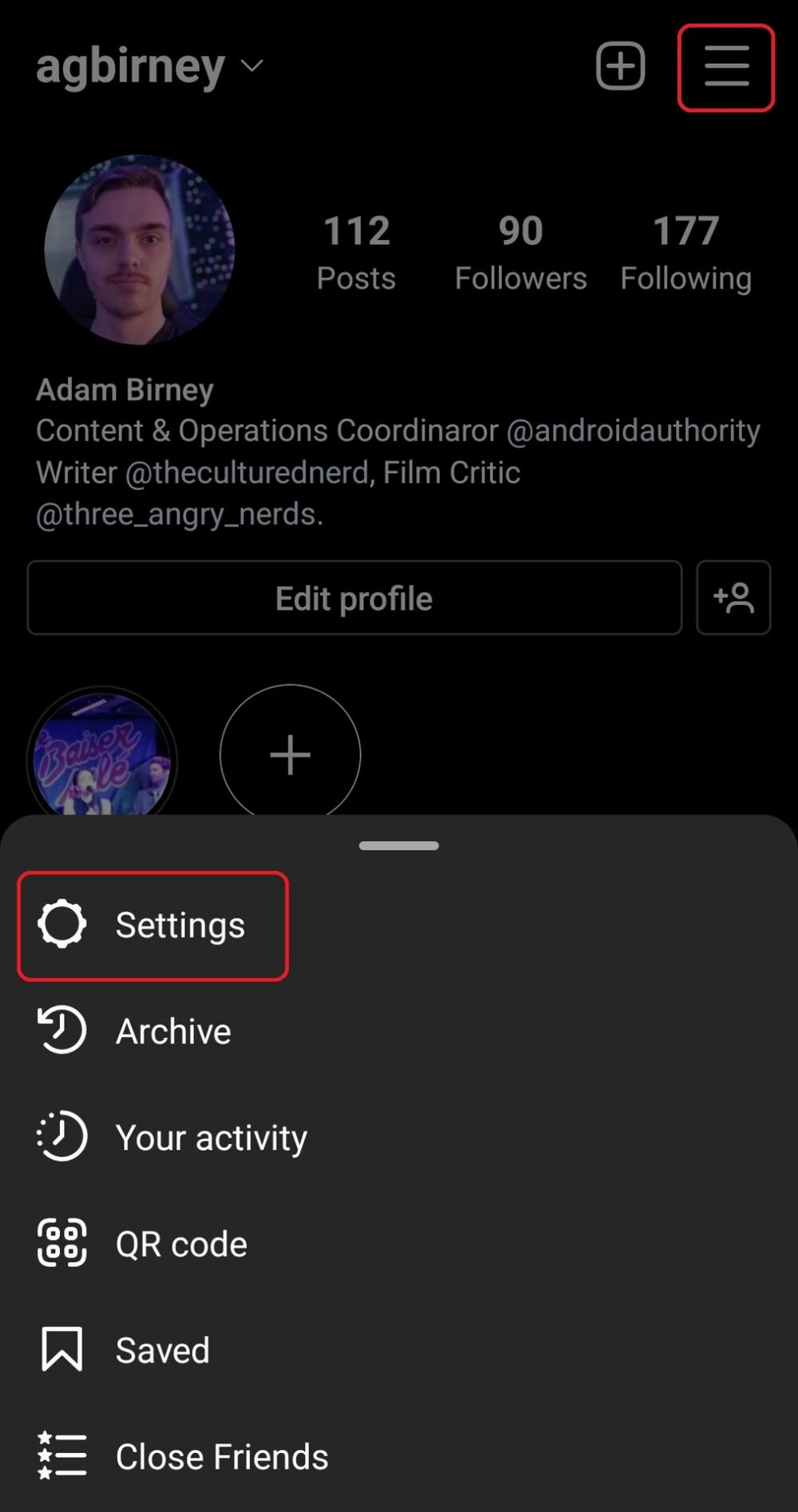Create a new post with plus icon
The height and width of the screenshot is (1512, 798).
click(620, 65)
